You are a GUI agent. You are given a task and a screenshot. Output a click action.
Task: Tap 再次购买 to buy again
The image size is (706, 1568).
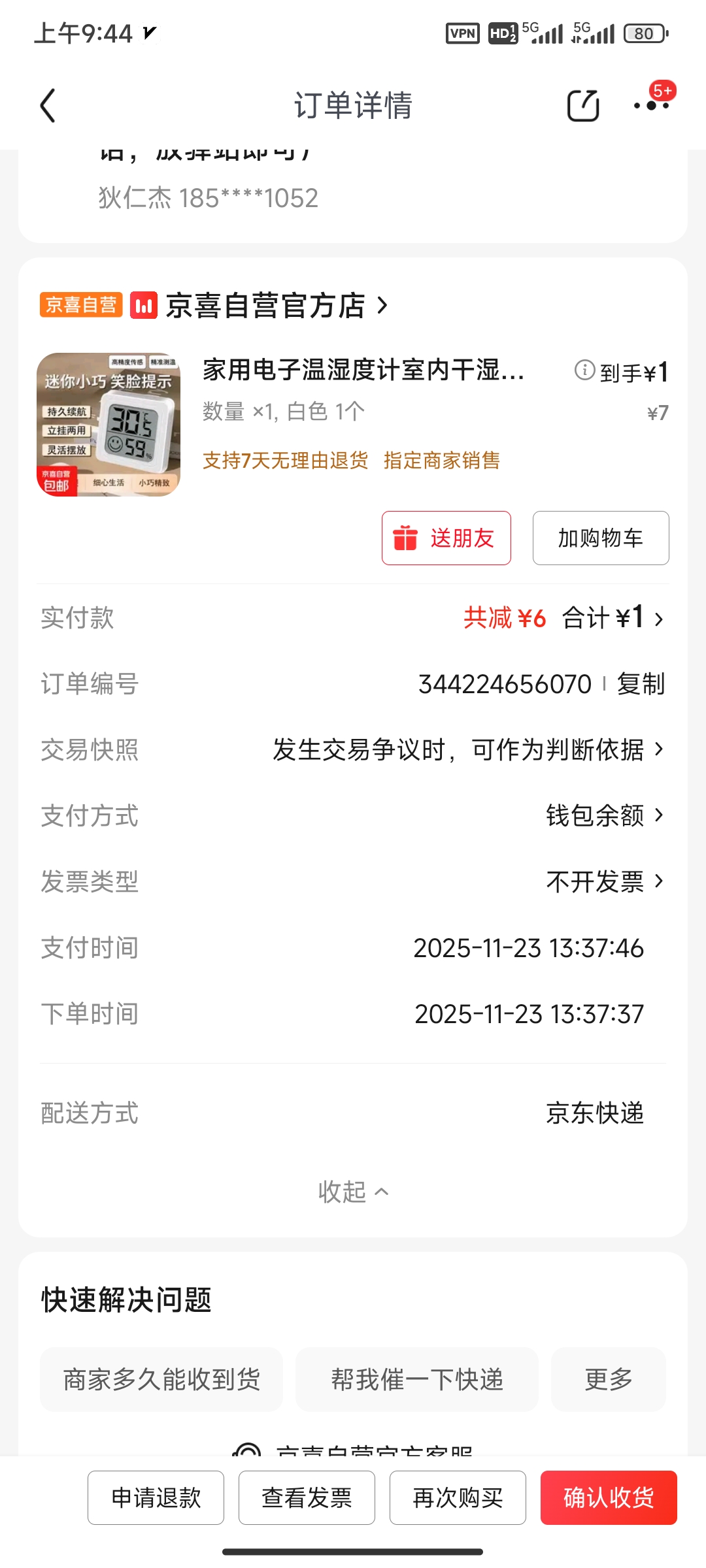tap(458, 1497)
